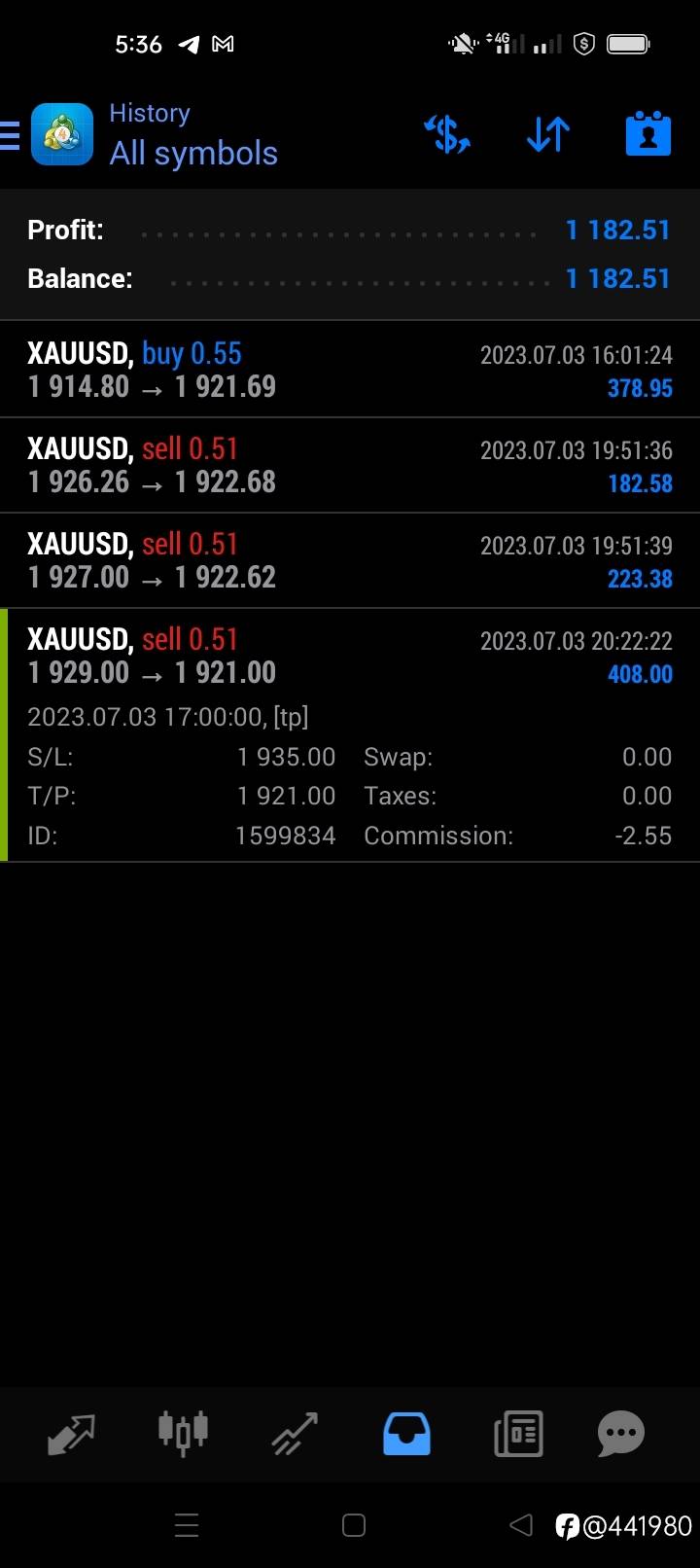This screenshot has width=700, height=1568.
Task: Tap the currency symbol filter icon
Action: [x=447, y=134]
